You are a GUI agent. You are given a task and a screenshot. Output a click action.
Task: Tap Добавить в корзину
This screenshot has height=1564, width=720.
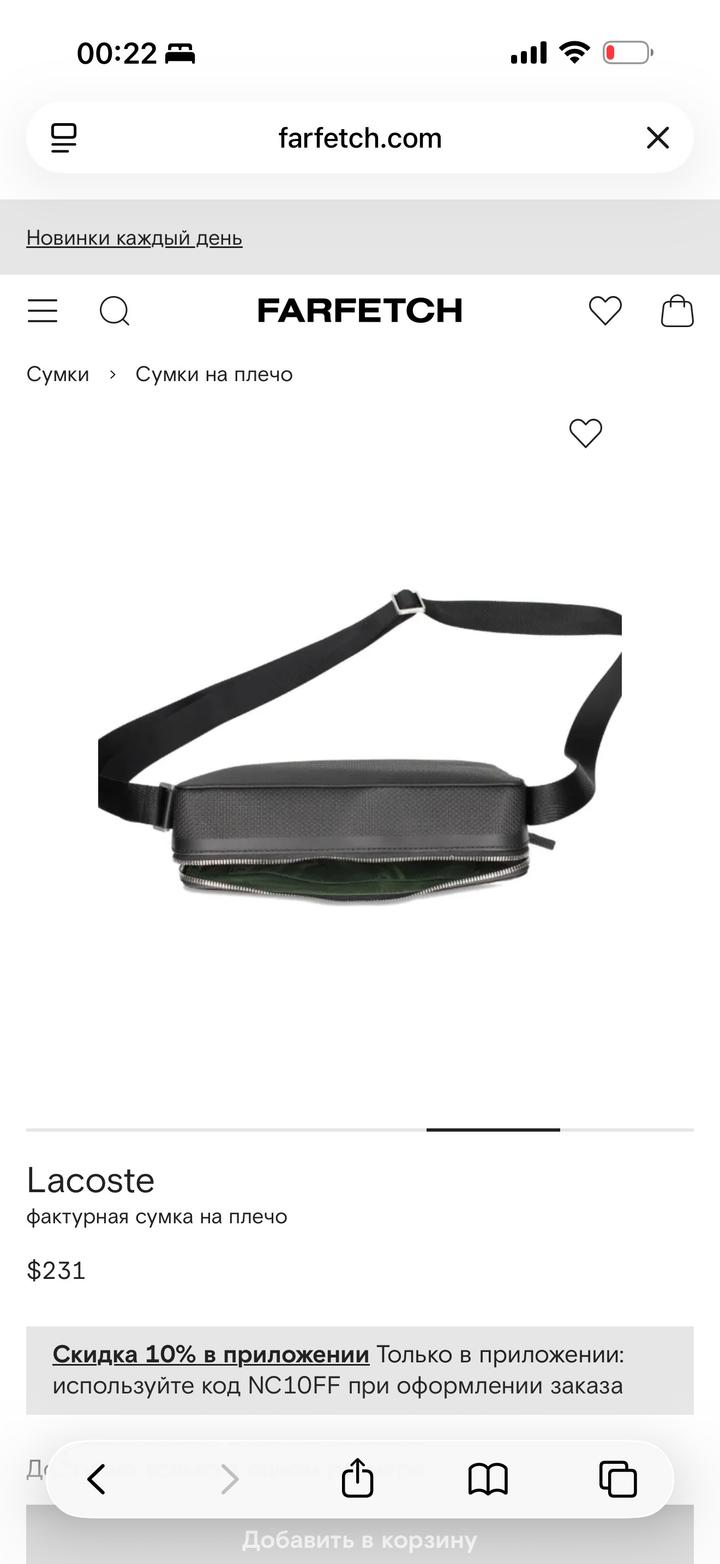coord(360,1540)
